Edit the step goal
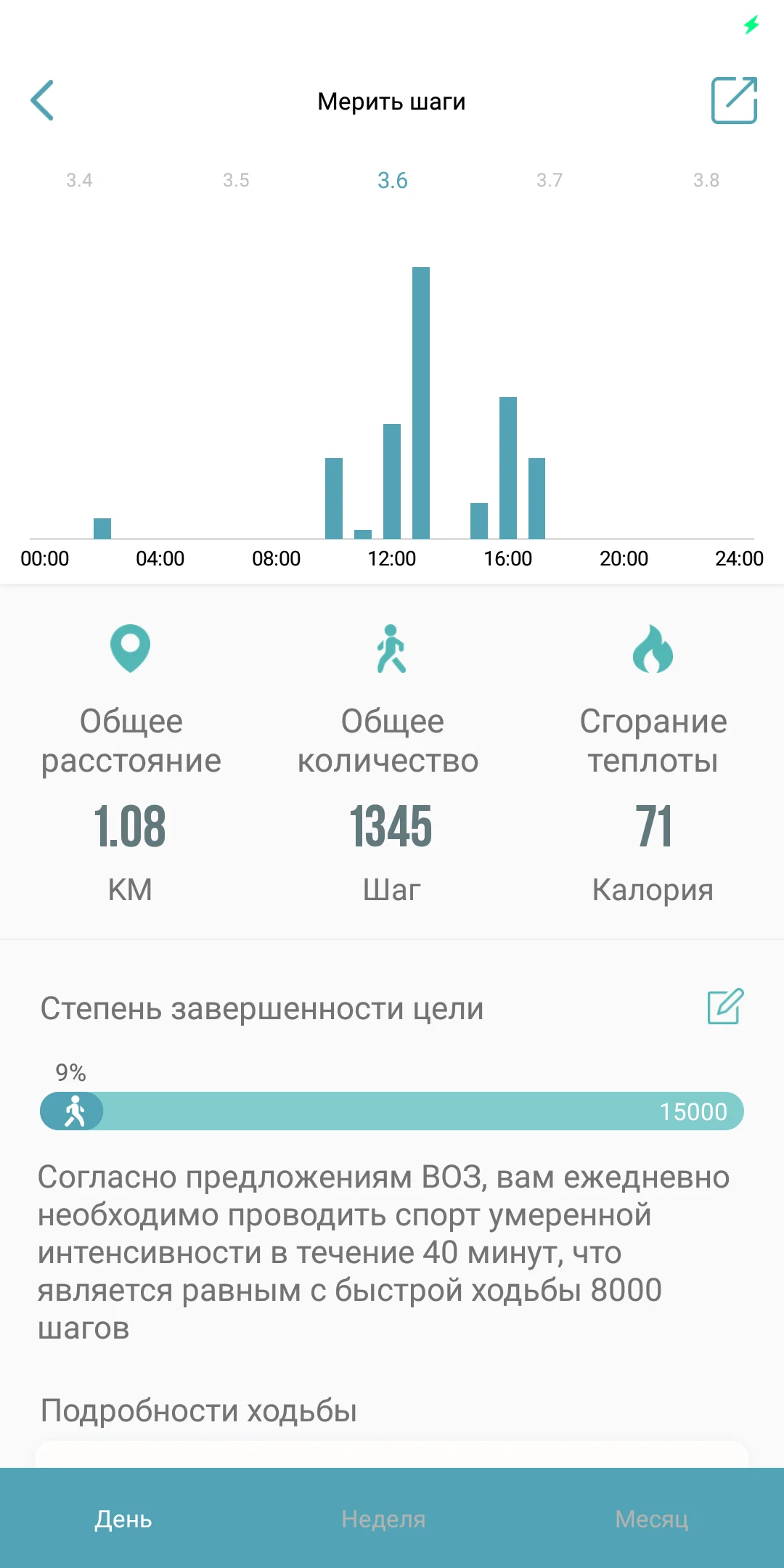784x1568 pixels. pos(726,1006)
